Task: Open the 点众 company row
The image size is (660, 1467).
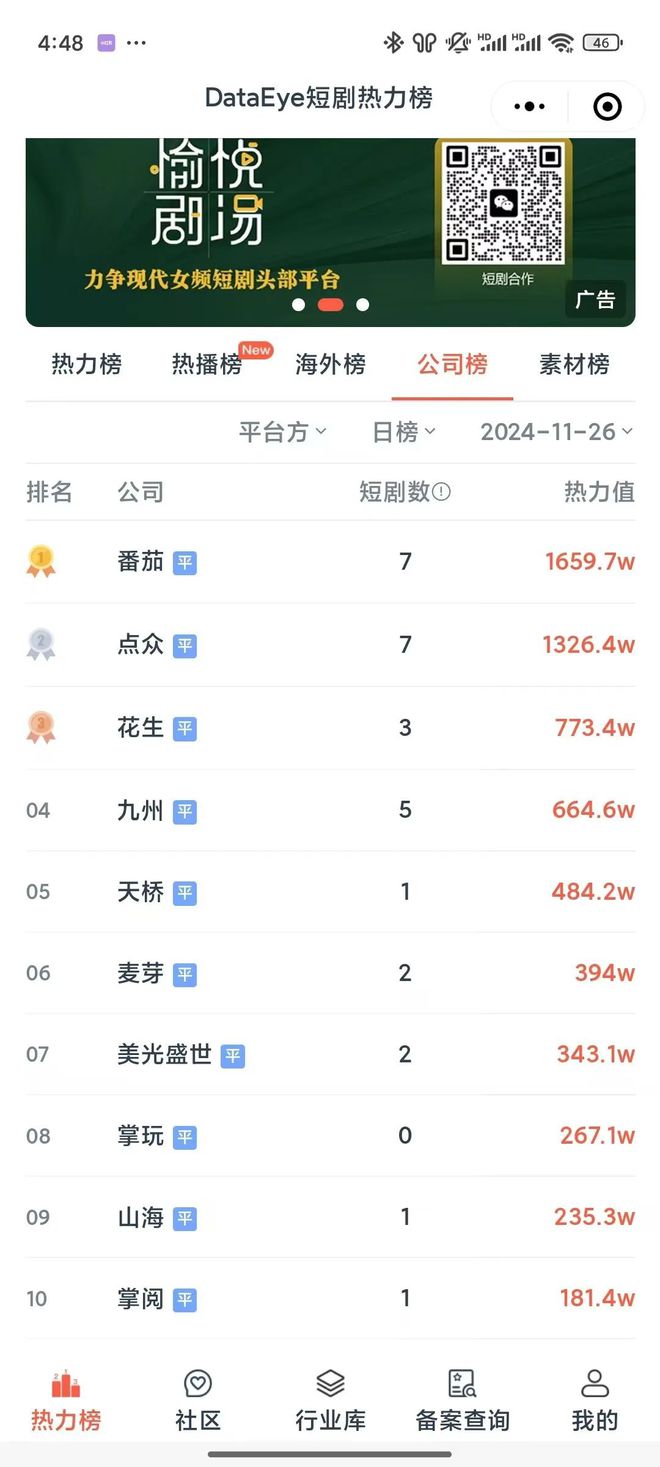Action: click(x=330, y=645)
